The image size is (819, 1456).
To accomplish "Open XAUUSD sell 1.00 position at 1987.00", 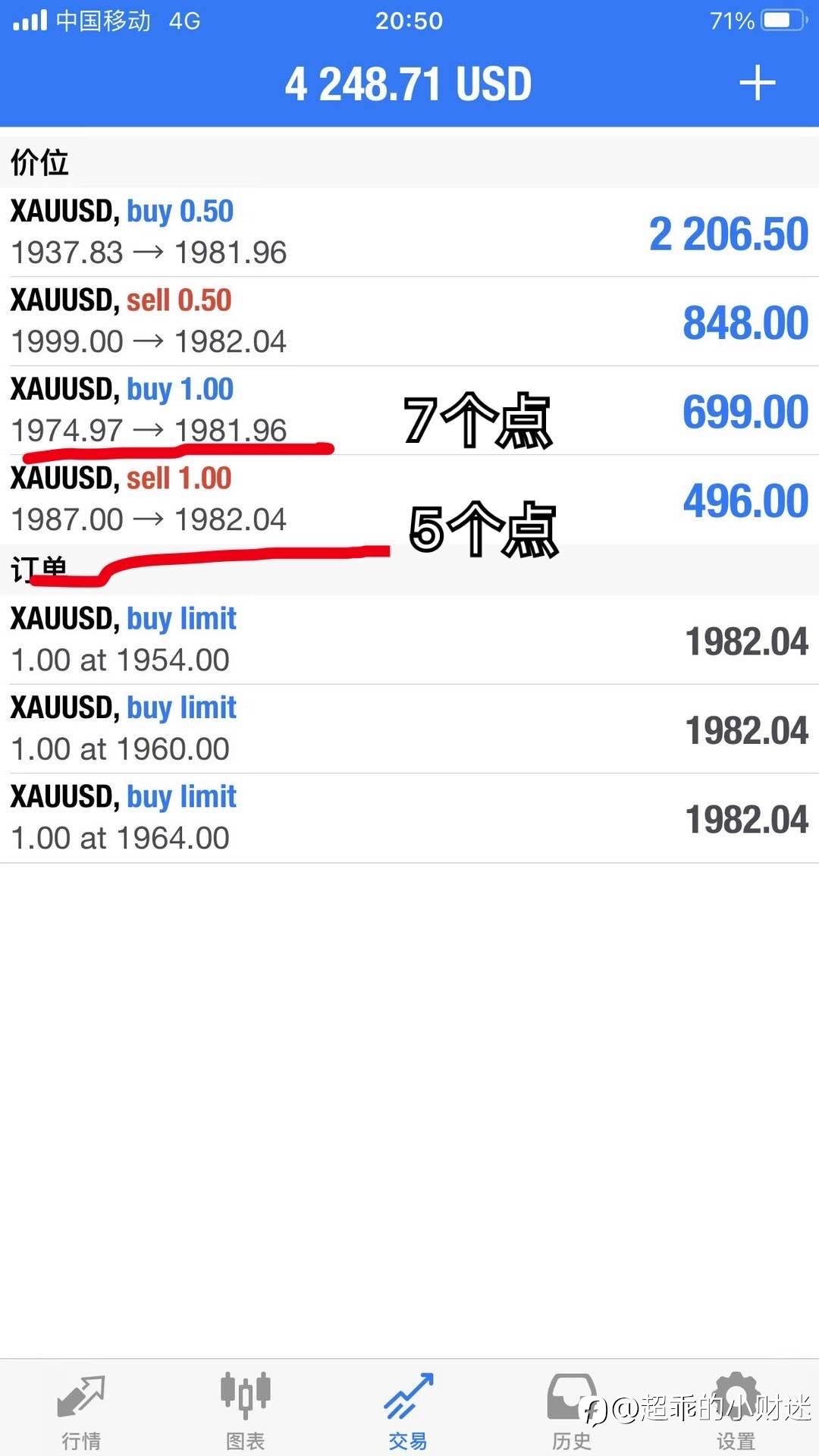I will pyautogui.click(x=409, y=499).
